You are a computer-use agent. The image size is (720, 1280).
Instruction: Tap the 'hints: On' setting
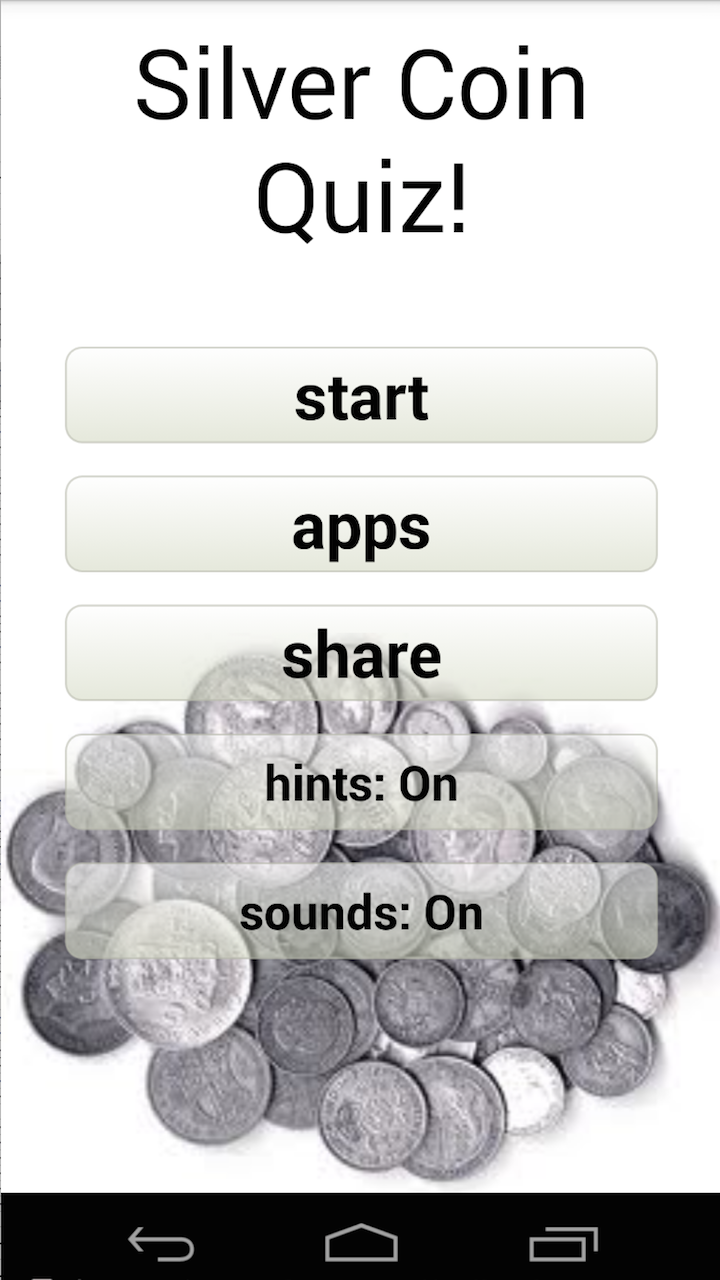(360, 784)
